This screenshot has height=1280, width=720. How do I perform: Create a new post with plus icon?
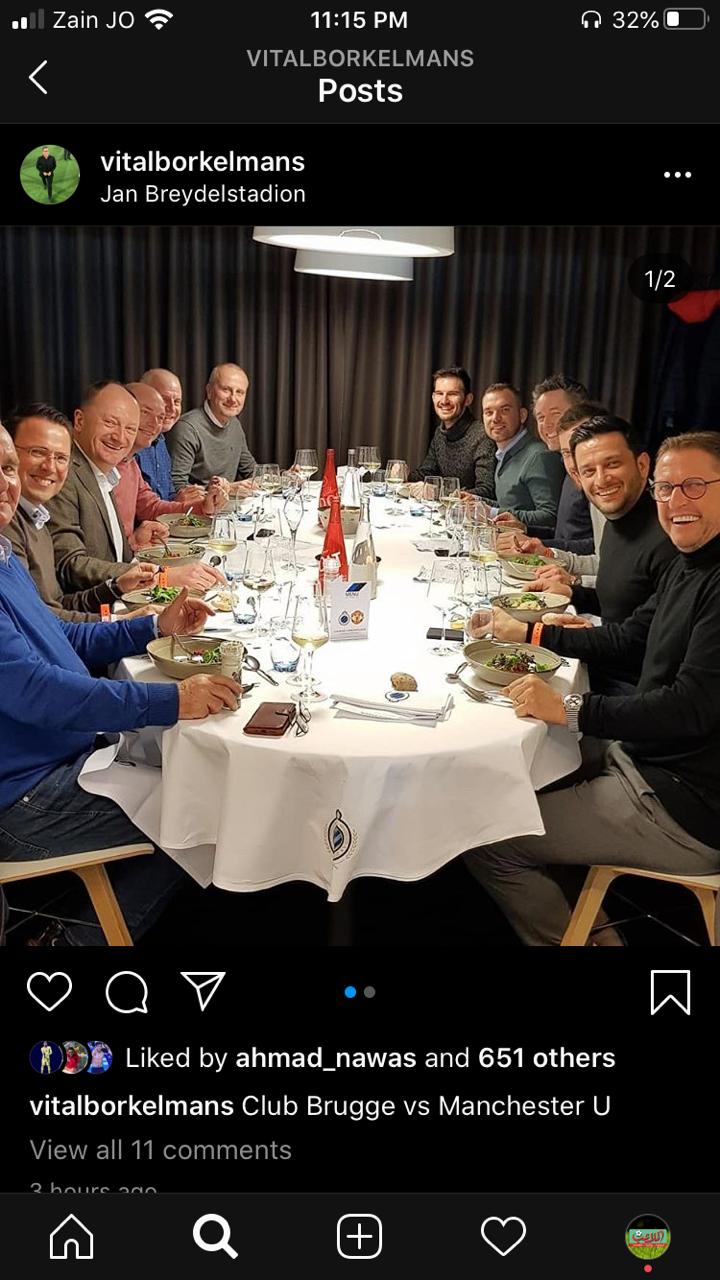(359, 1237)
